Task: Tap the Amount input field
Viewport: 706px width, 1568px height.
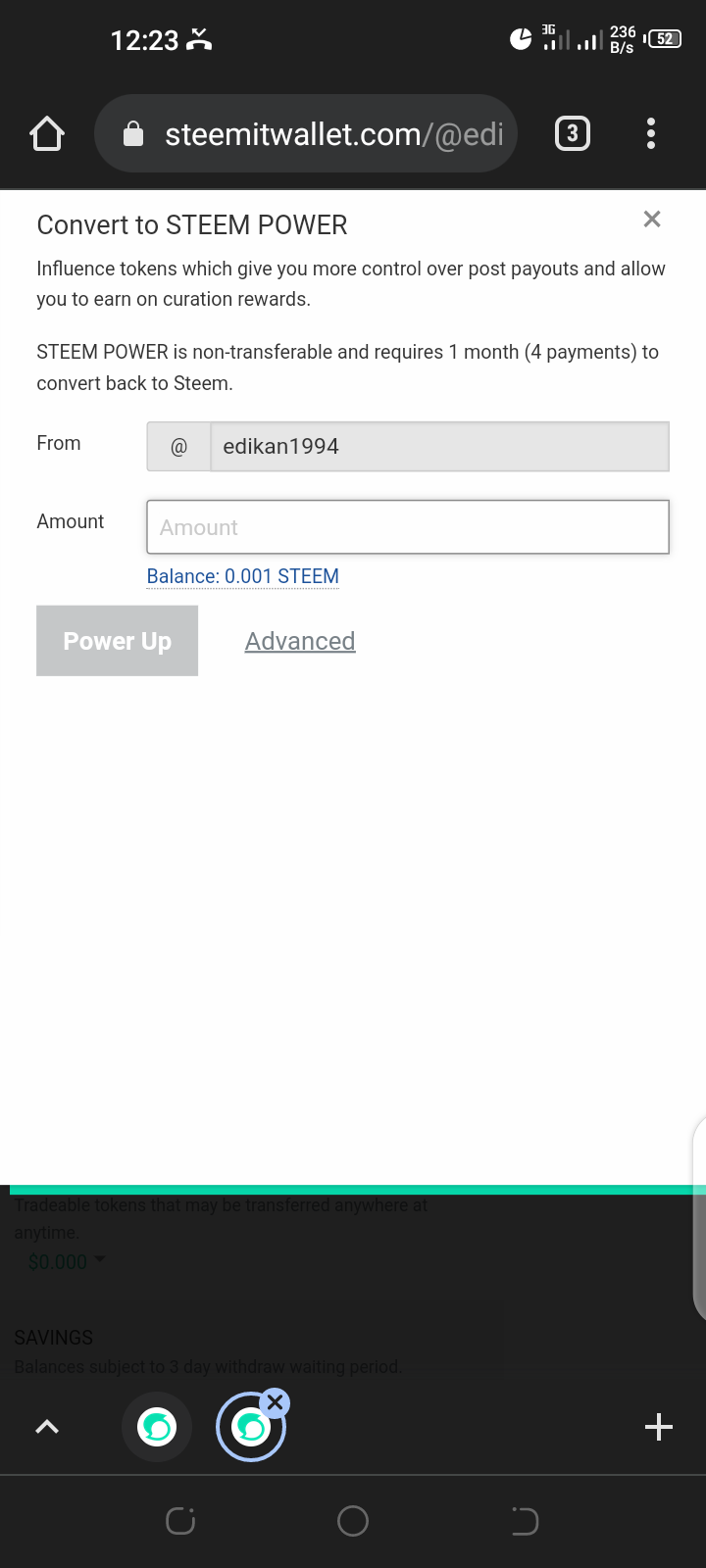Action: 408,527
